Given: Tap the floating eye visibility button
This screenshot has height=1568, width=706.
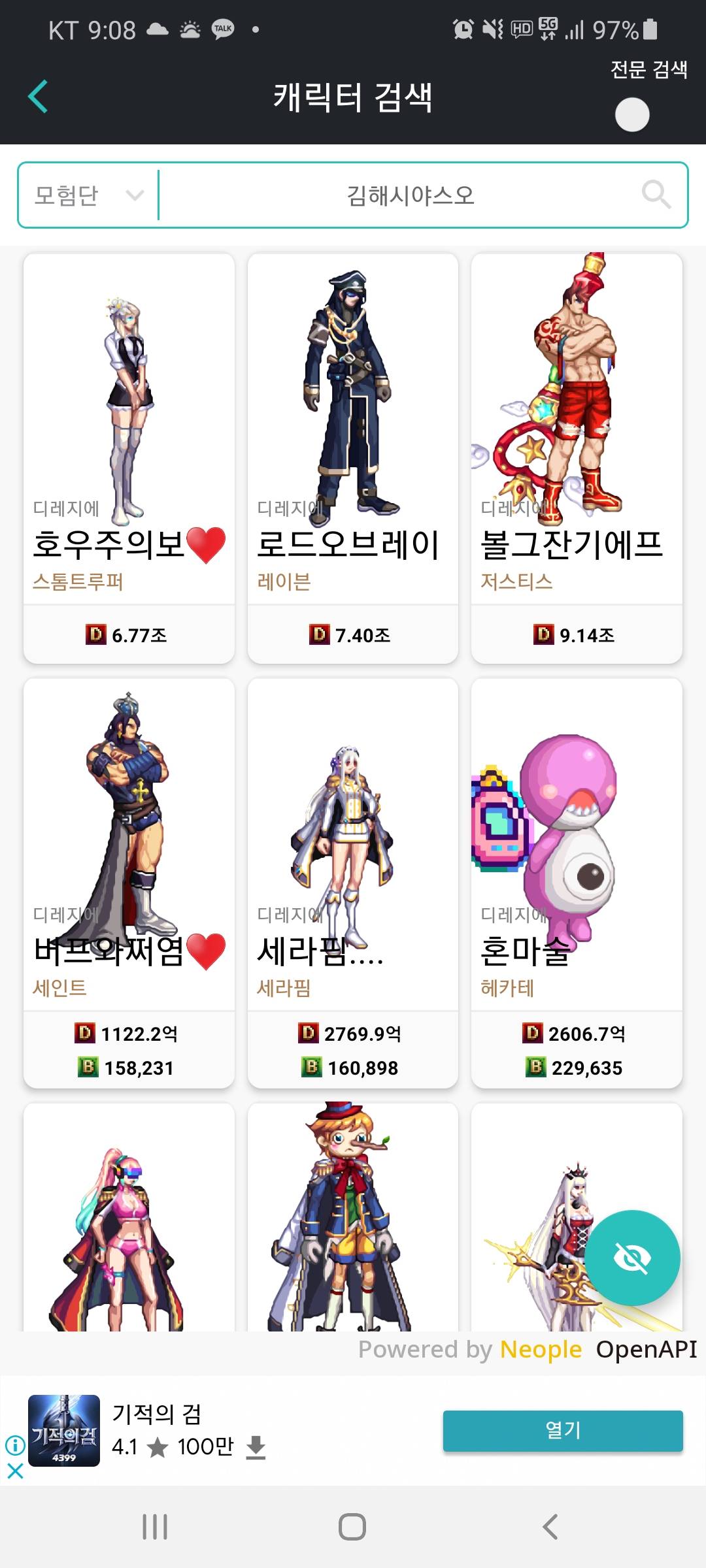Looking at the screenshot, I should pos(631,1258).
